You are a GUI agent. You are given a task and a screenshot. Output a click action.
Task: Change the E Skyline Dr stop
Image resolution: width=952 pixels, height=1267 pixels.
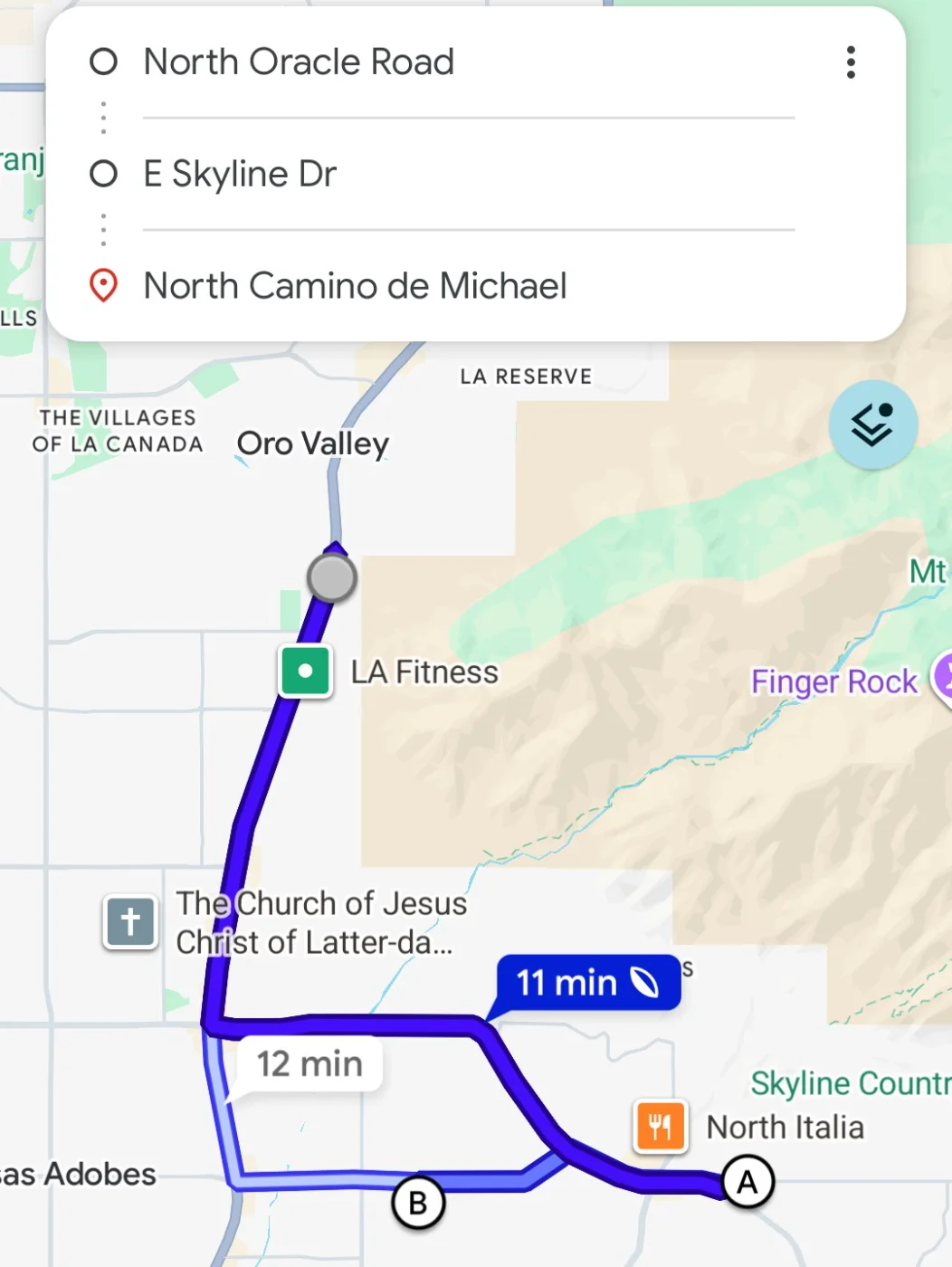(241, 174)
